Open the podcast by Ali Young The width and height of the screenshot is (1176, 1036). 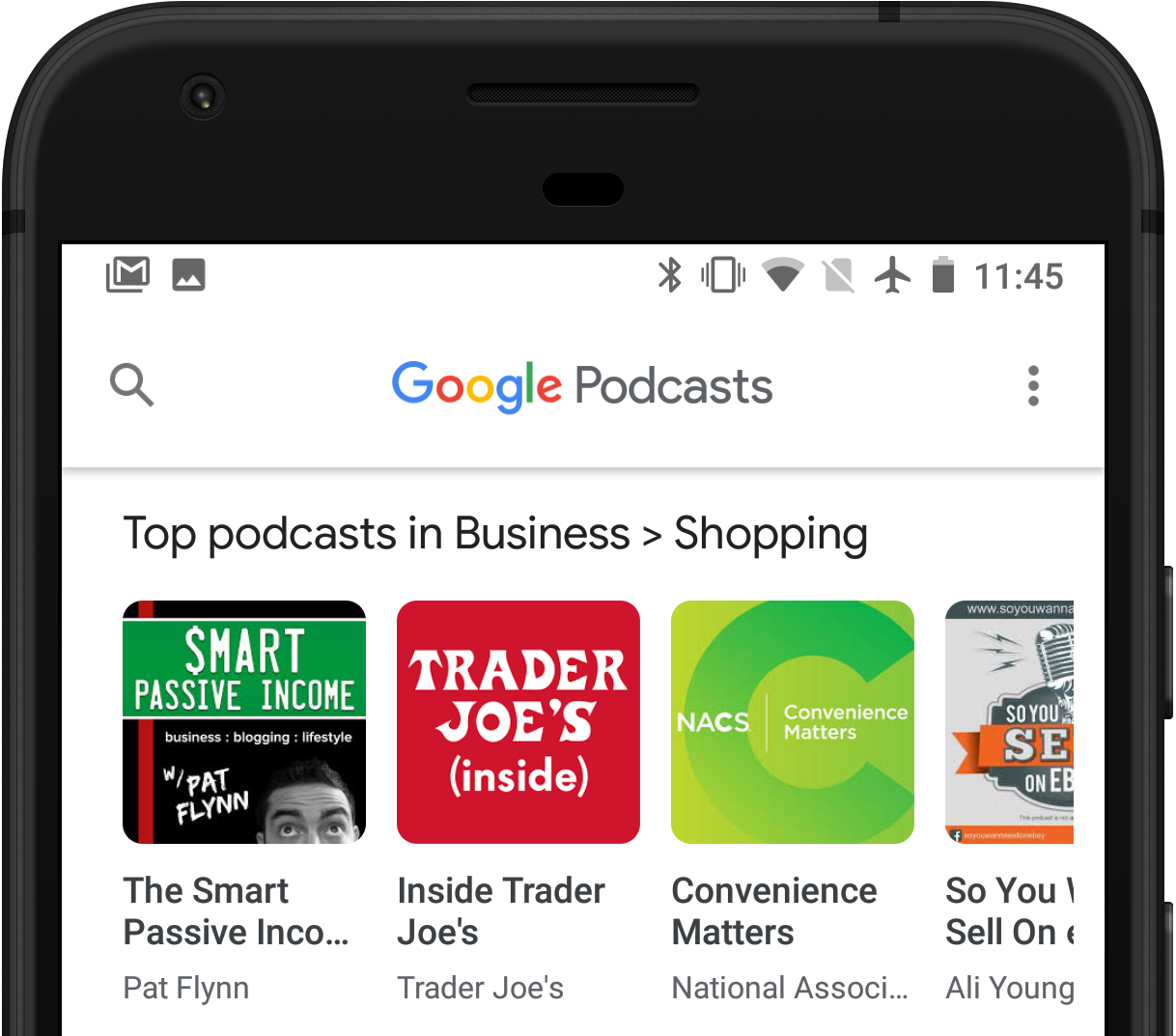[1010, 722]
